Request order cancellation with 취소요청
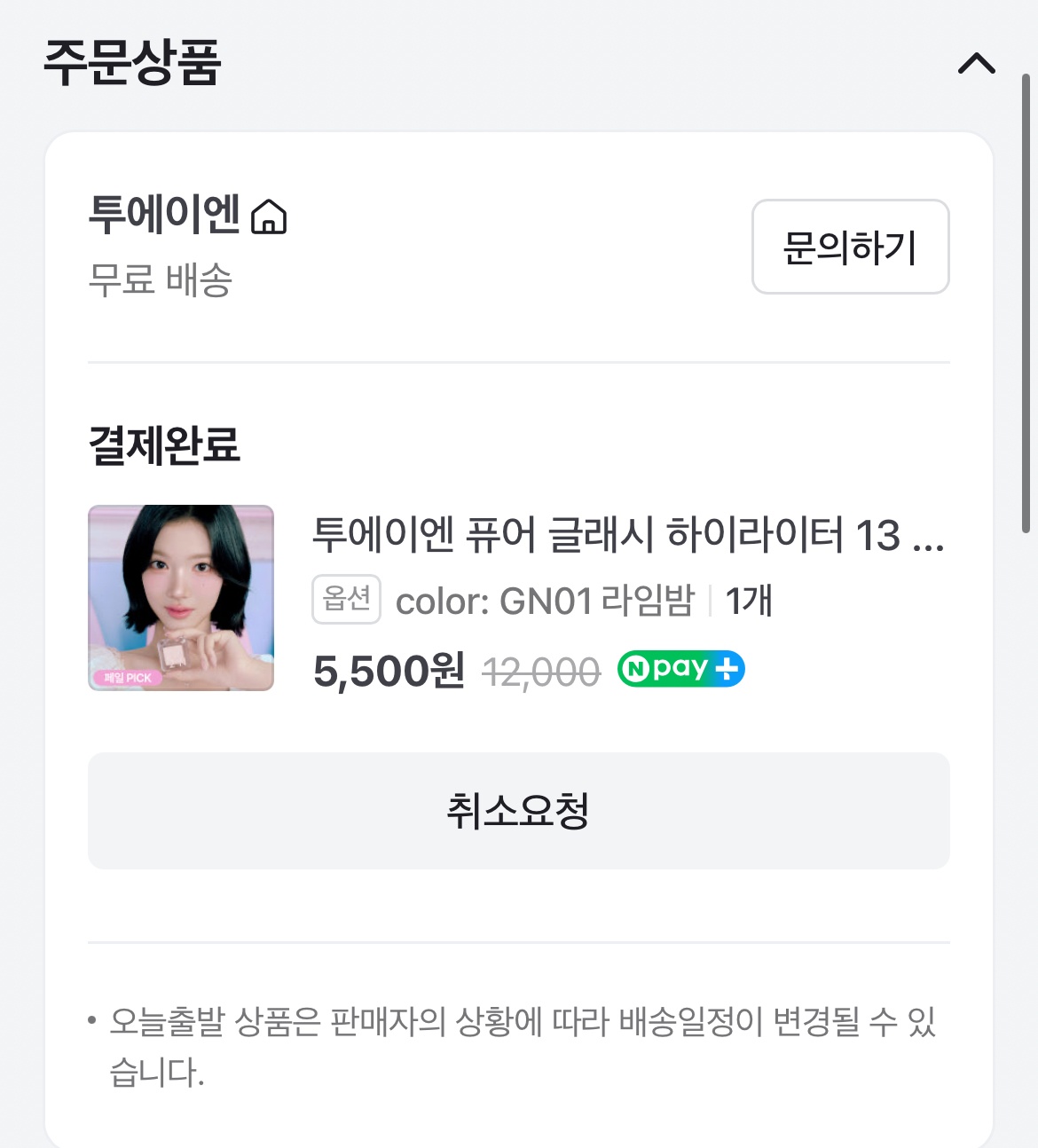 click(x=518, y=810)
